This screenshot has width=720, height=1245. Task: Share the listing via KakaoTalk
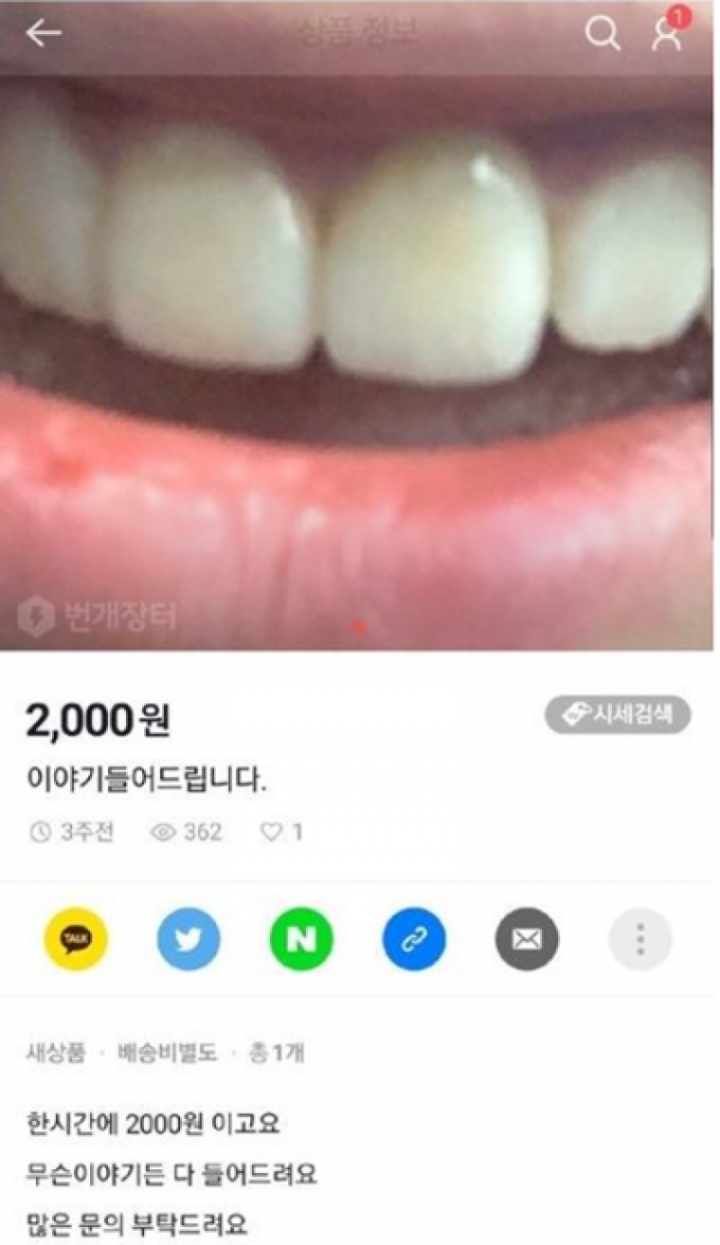[76, 940]
